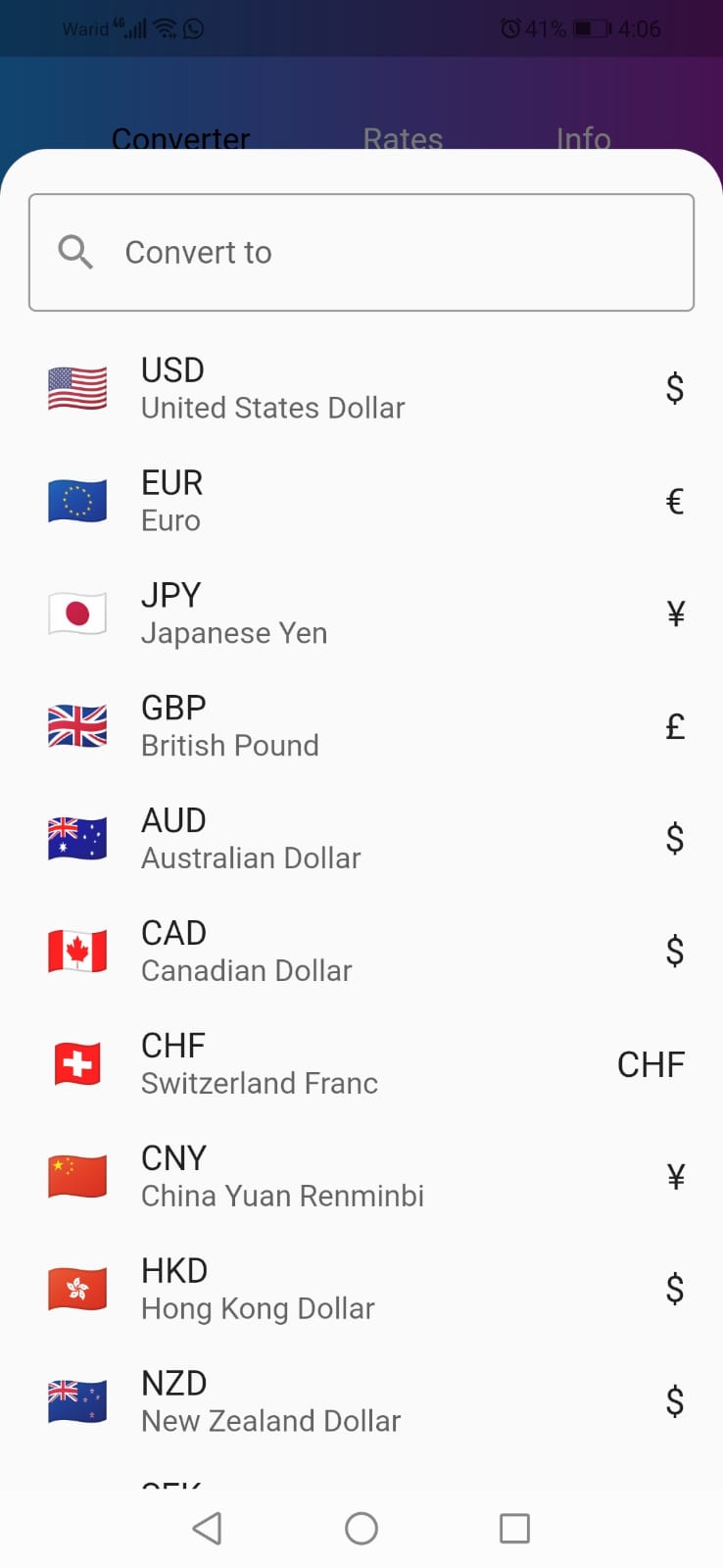Choose AUD Australian Dollar

[x=361, y=839]
